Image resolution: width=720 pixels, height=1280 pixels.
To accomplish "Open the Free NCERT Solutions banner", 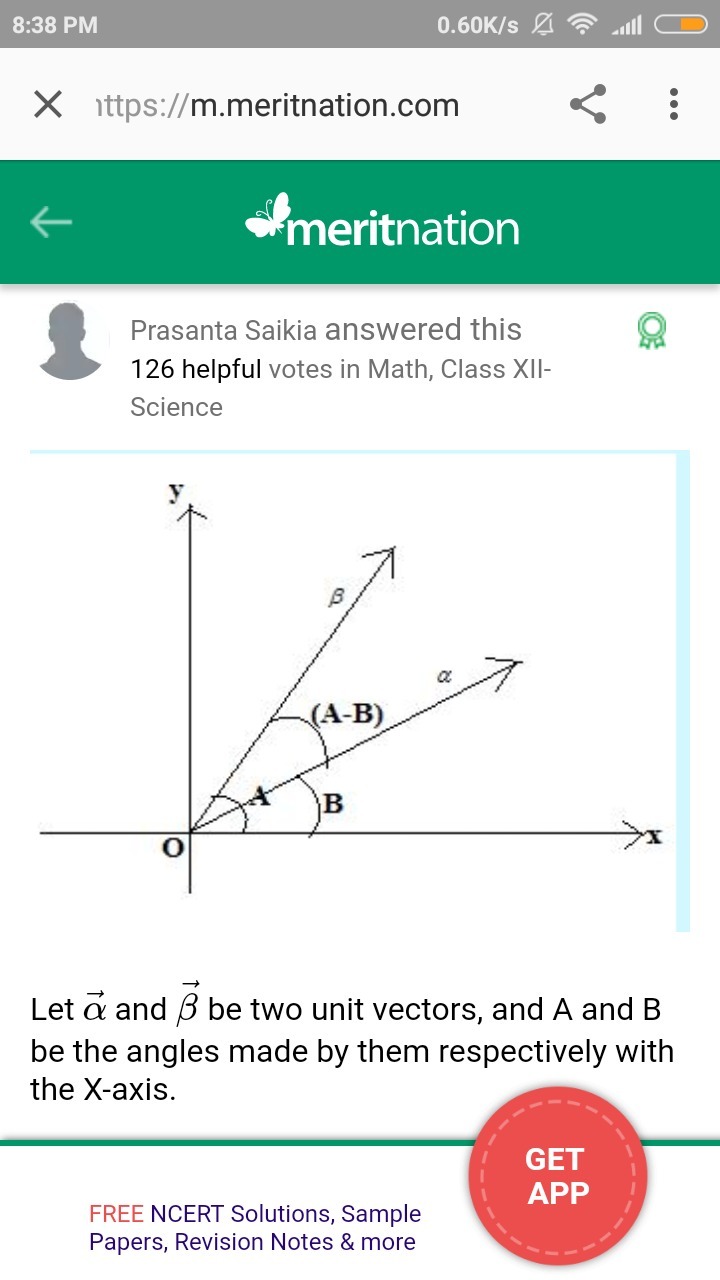I will (x=255, y=1228).
